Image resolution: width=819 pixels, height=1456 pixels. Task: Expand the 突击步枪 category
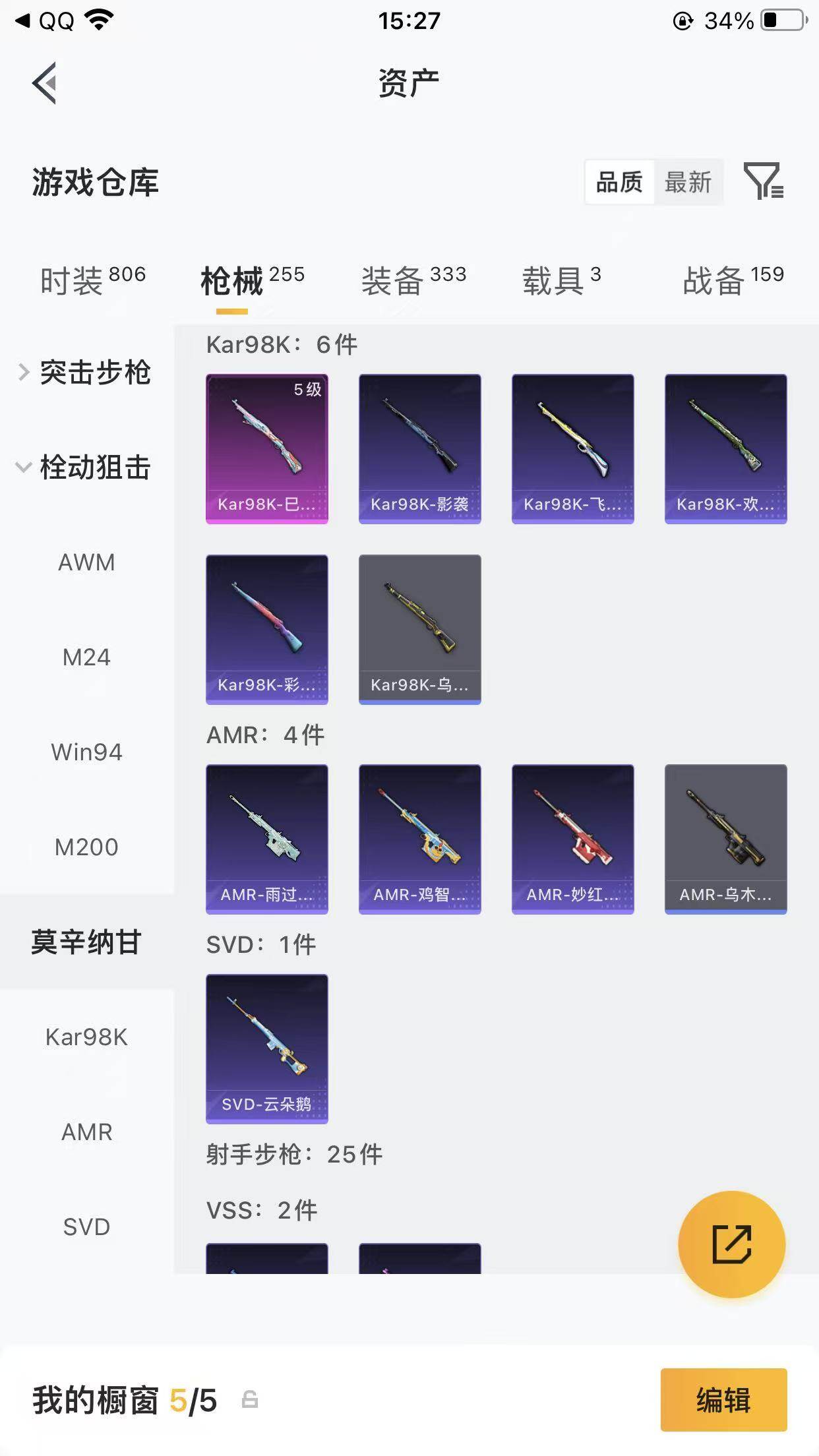click(x=86, y=373)
